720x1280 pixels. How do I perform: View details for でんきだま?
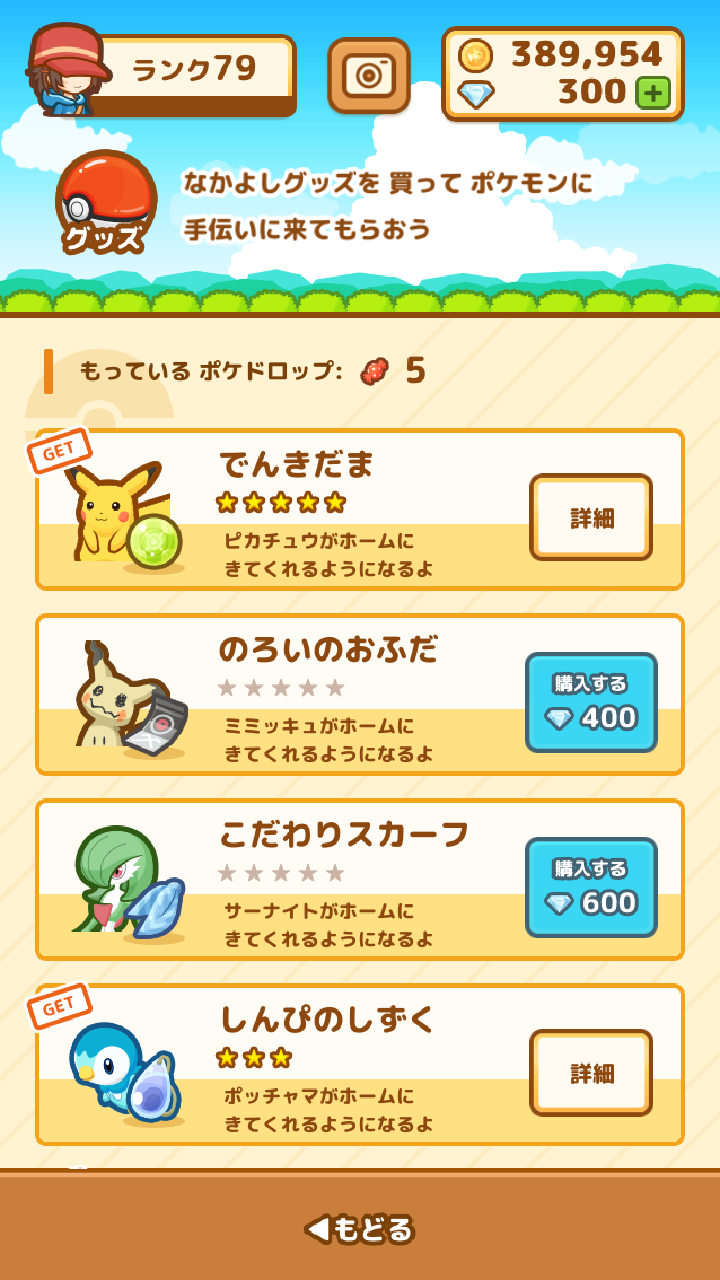coord(591,517)
